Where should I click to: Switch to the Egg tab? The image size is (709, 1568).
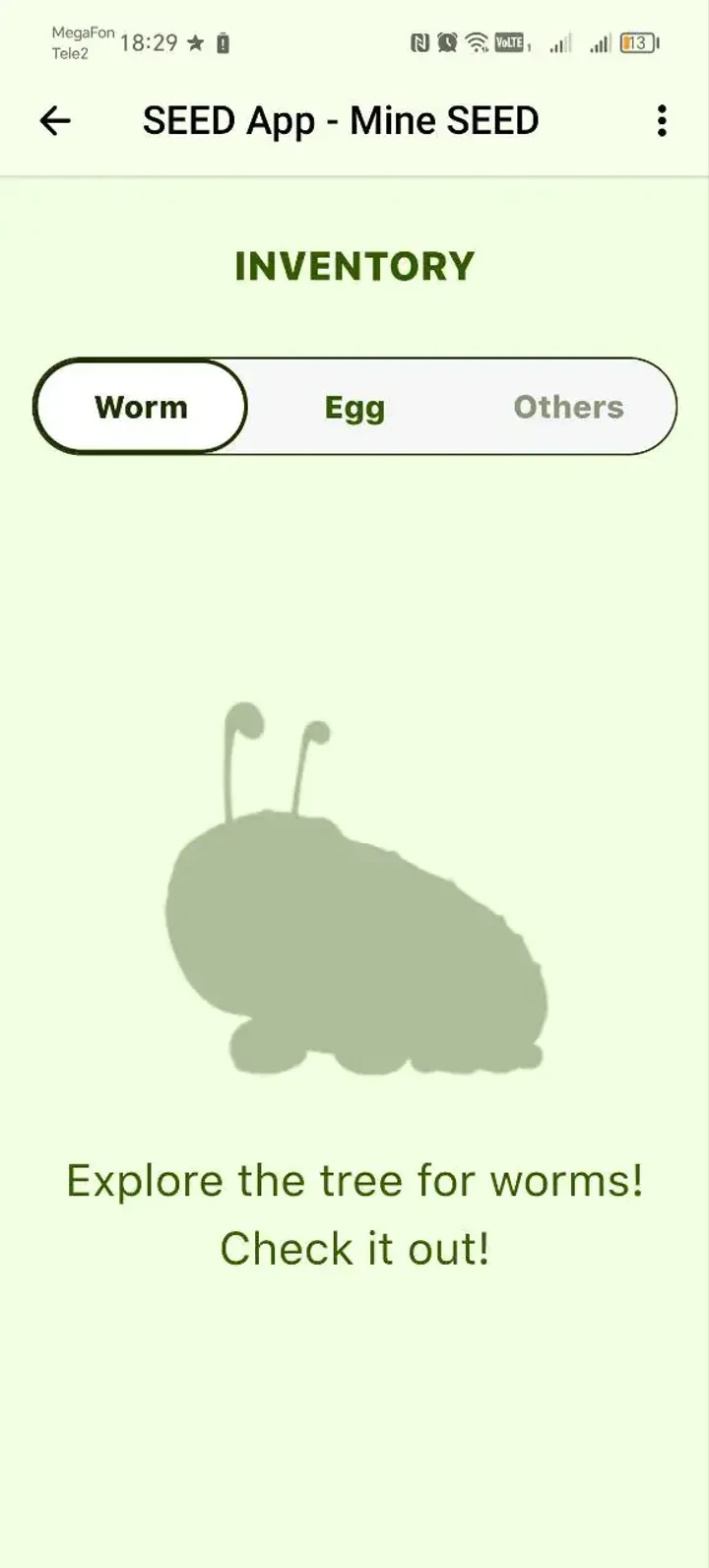(x=354, y=407)
